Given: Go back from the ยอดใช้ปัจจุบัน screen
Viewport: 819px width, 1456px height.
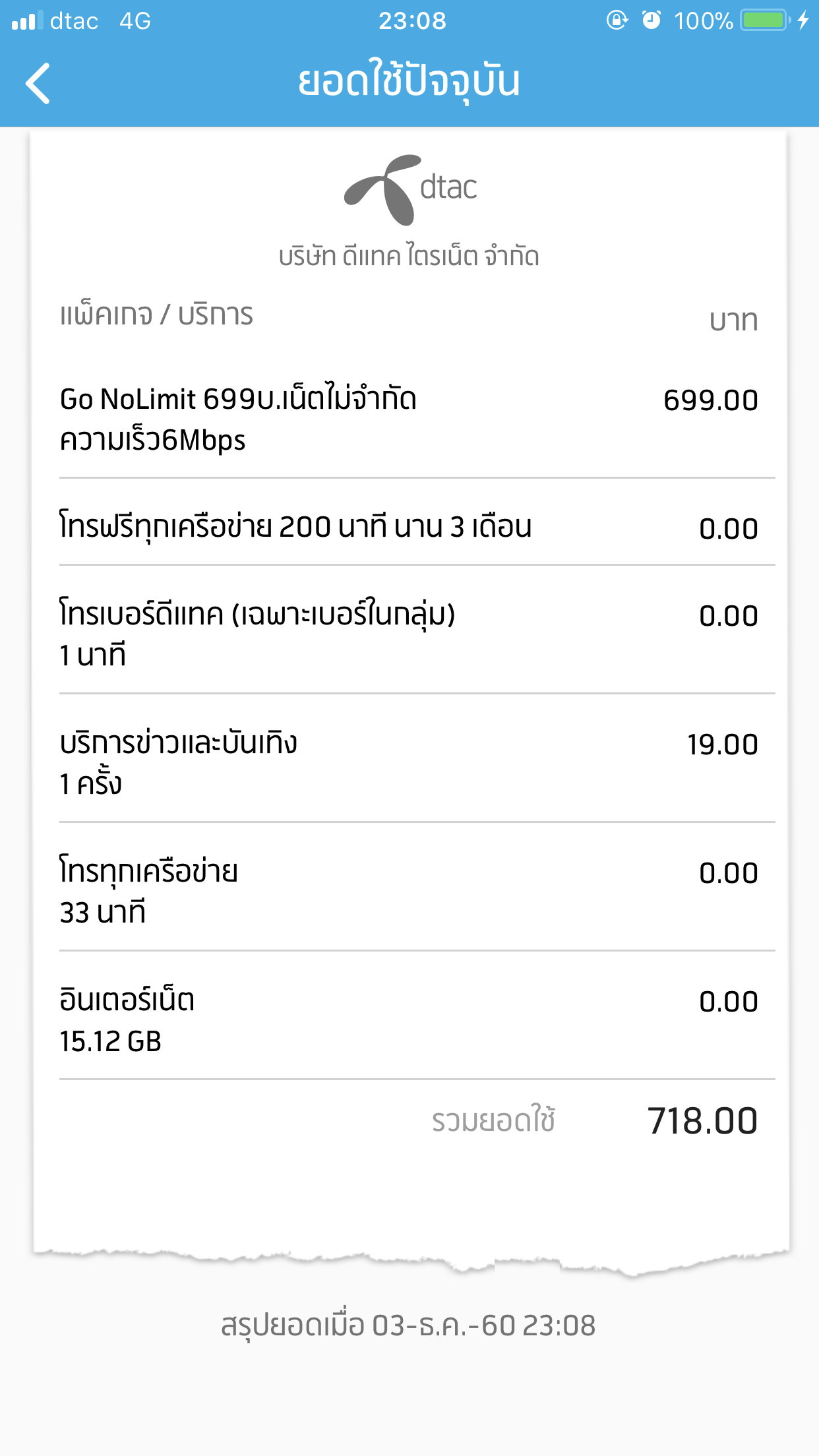Looking at the screenshot, I should coord(38,83).
